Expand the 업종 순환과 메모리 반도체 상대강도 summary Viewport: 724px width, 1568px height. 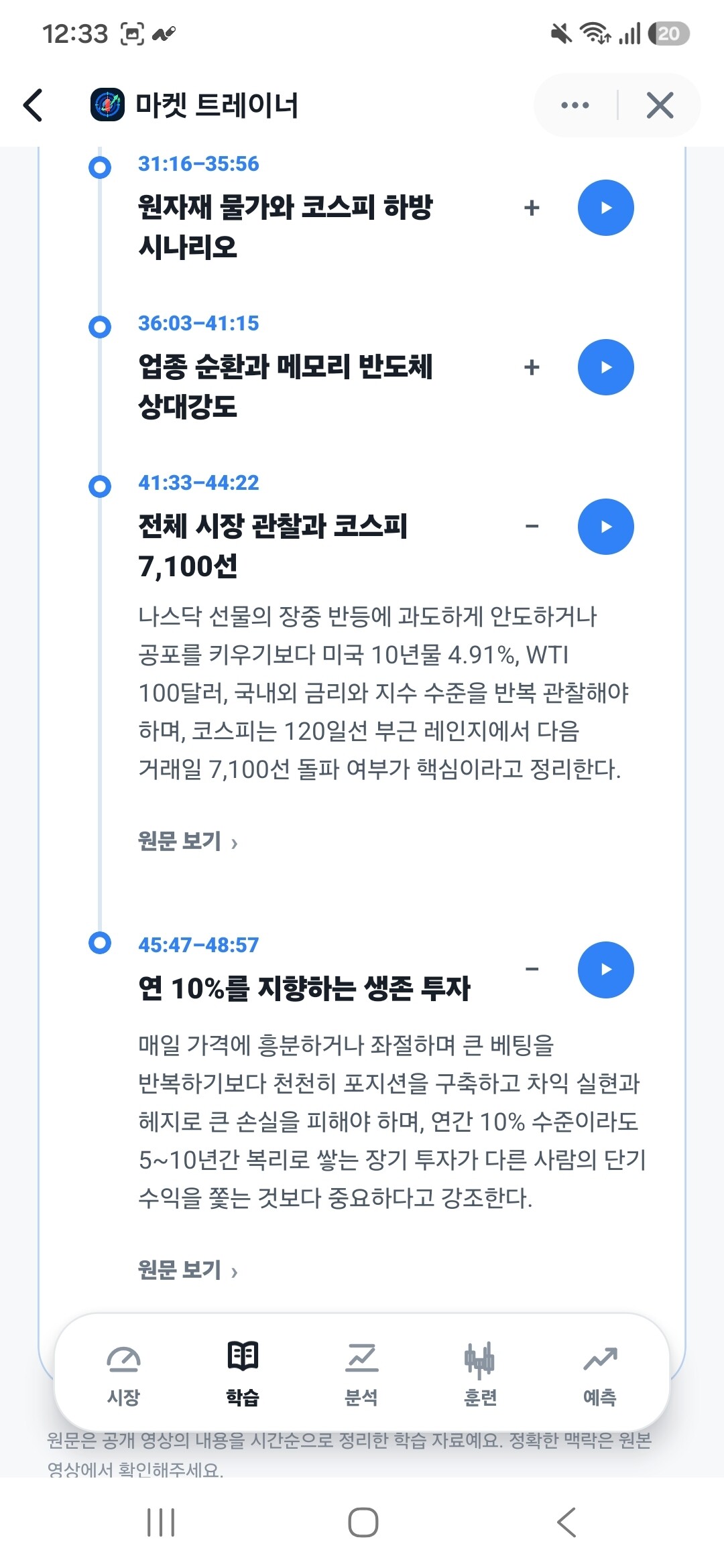[532, 367]
